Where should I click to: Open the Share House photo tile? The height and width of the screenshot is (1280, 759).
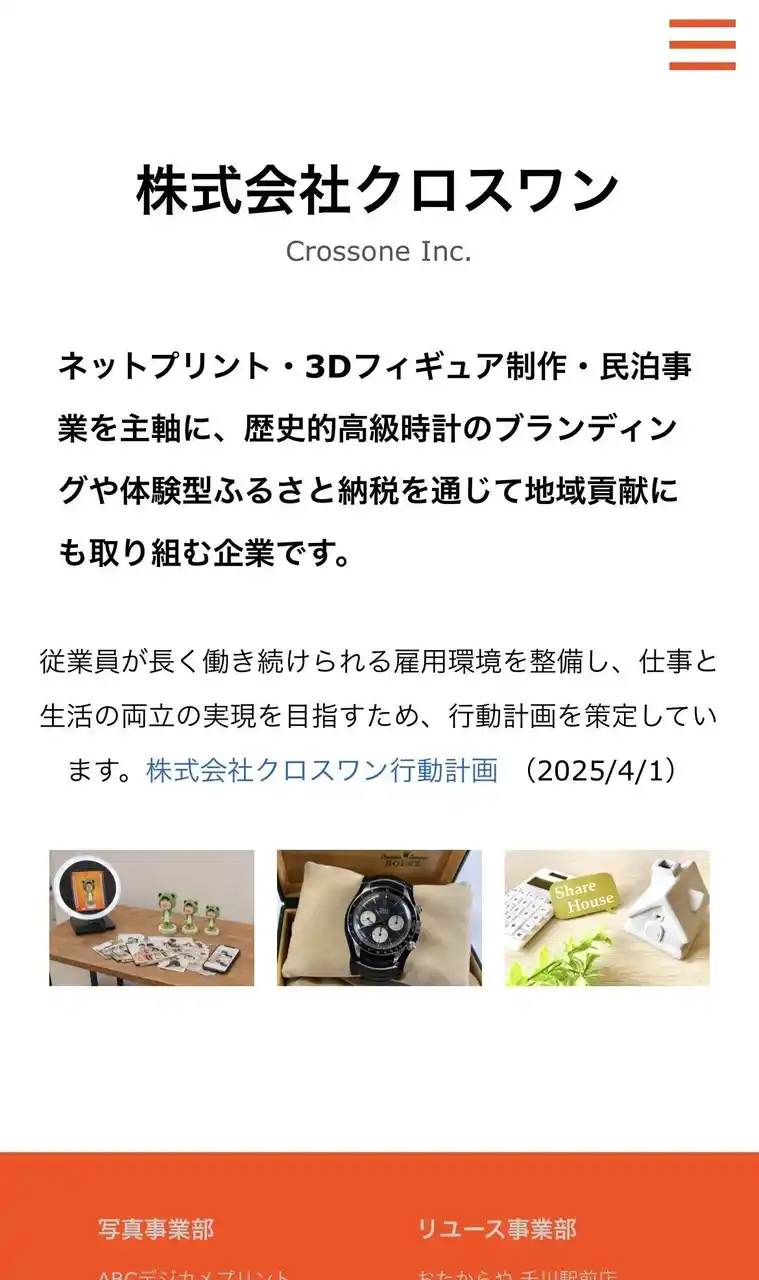tap(607, 918)
